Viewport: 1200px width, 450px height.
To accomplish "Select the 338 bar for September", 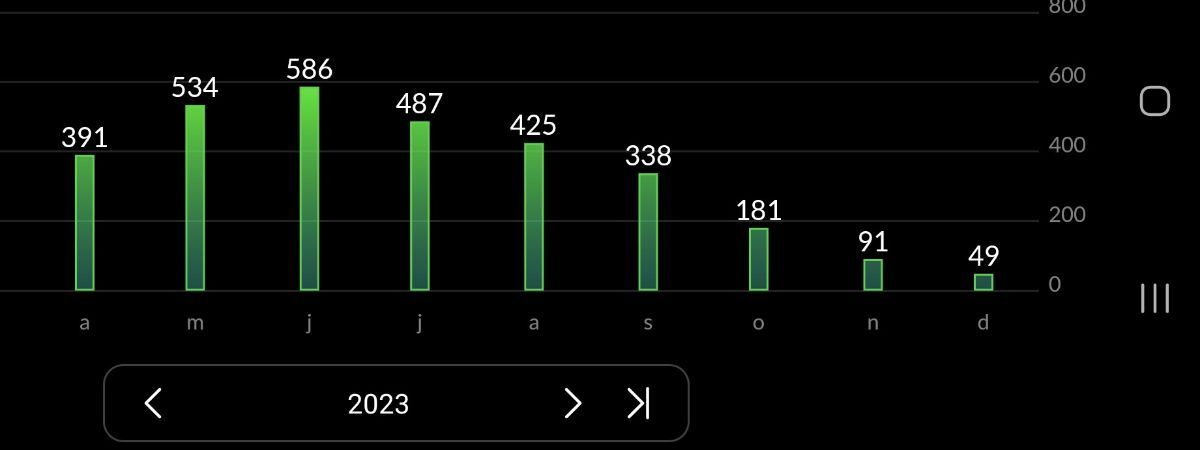I will (648, 232).
